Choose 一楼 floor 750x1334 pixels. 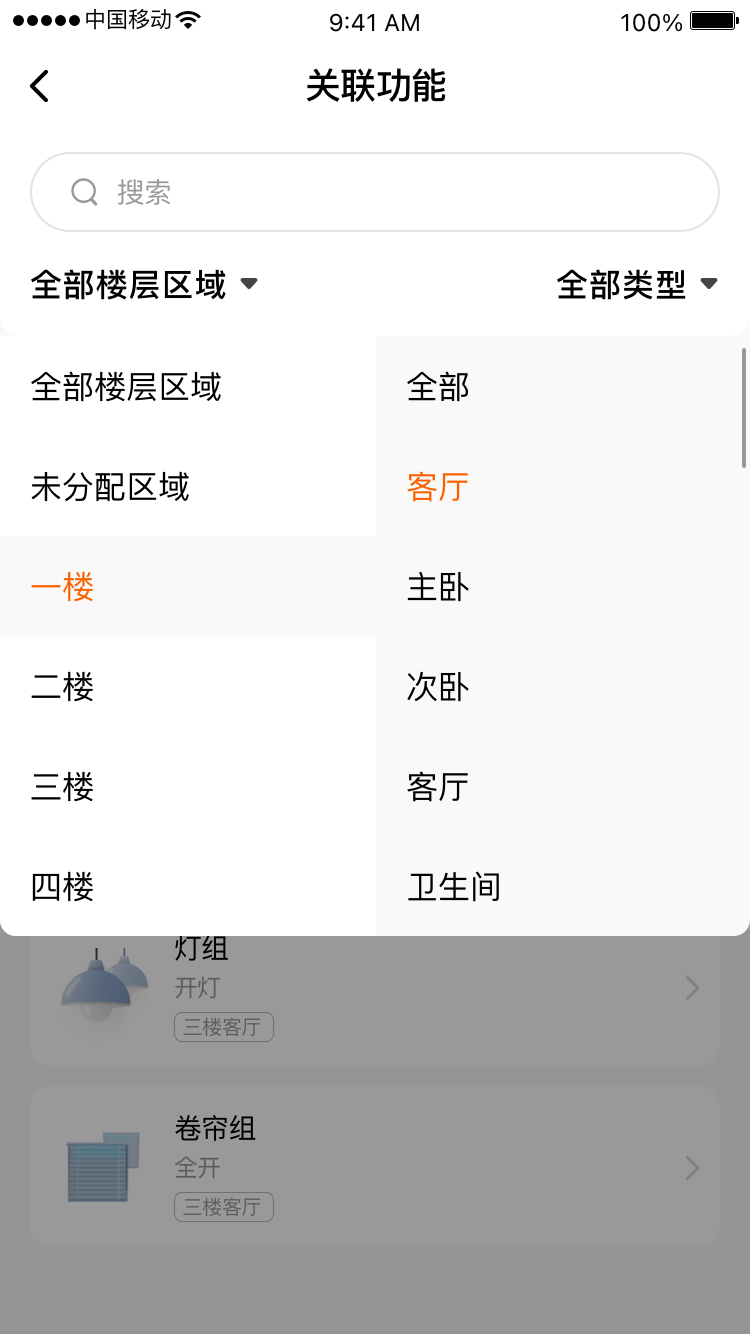pyautogui.click(x=63, y=587)
